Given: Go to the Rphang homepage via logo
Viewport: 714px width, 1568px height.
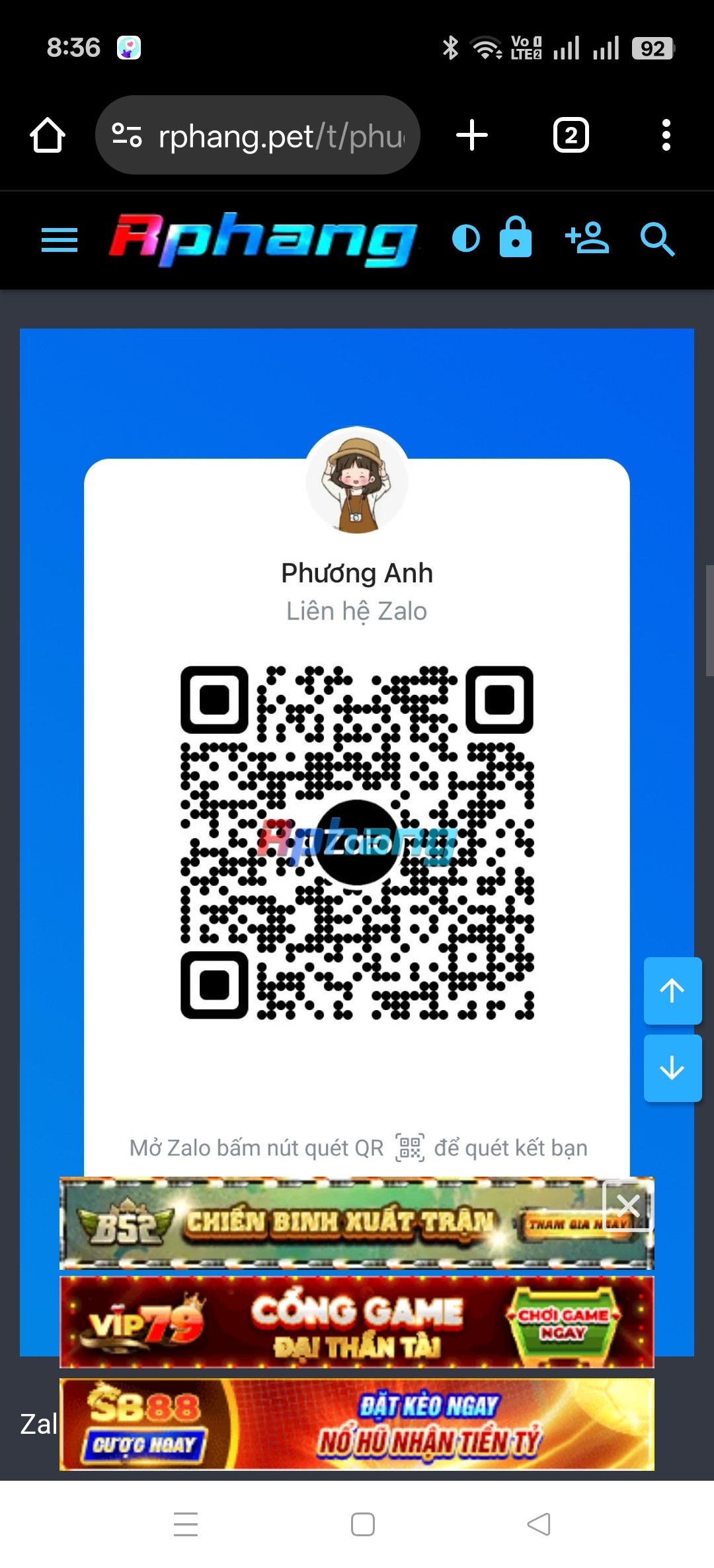Looking at the screenshot, I should [263, 239].
